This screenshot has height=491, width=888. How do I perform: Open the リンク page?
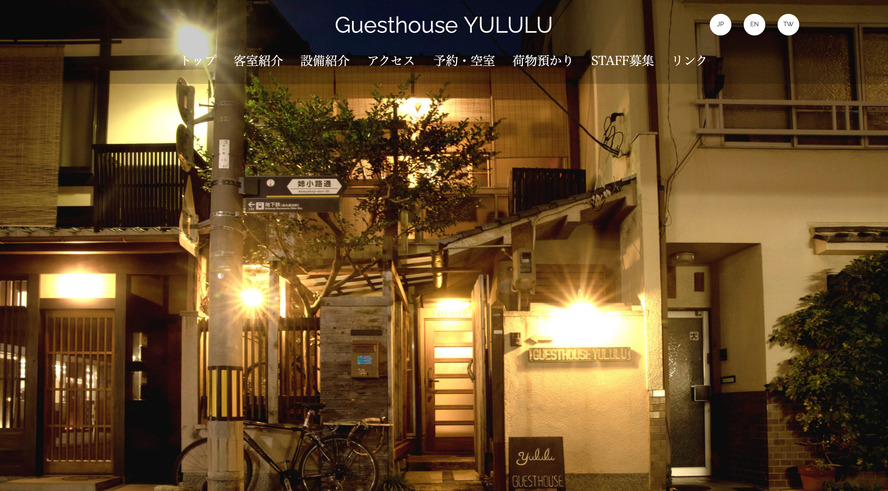point(689,61)
